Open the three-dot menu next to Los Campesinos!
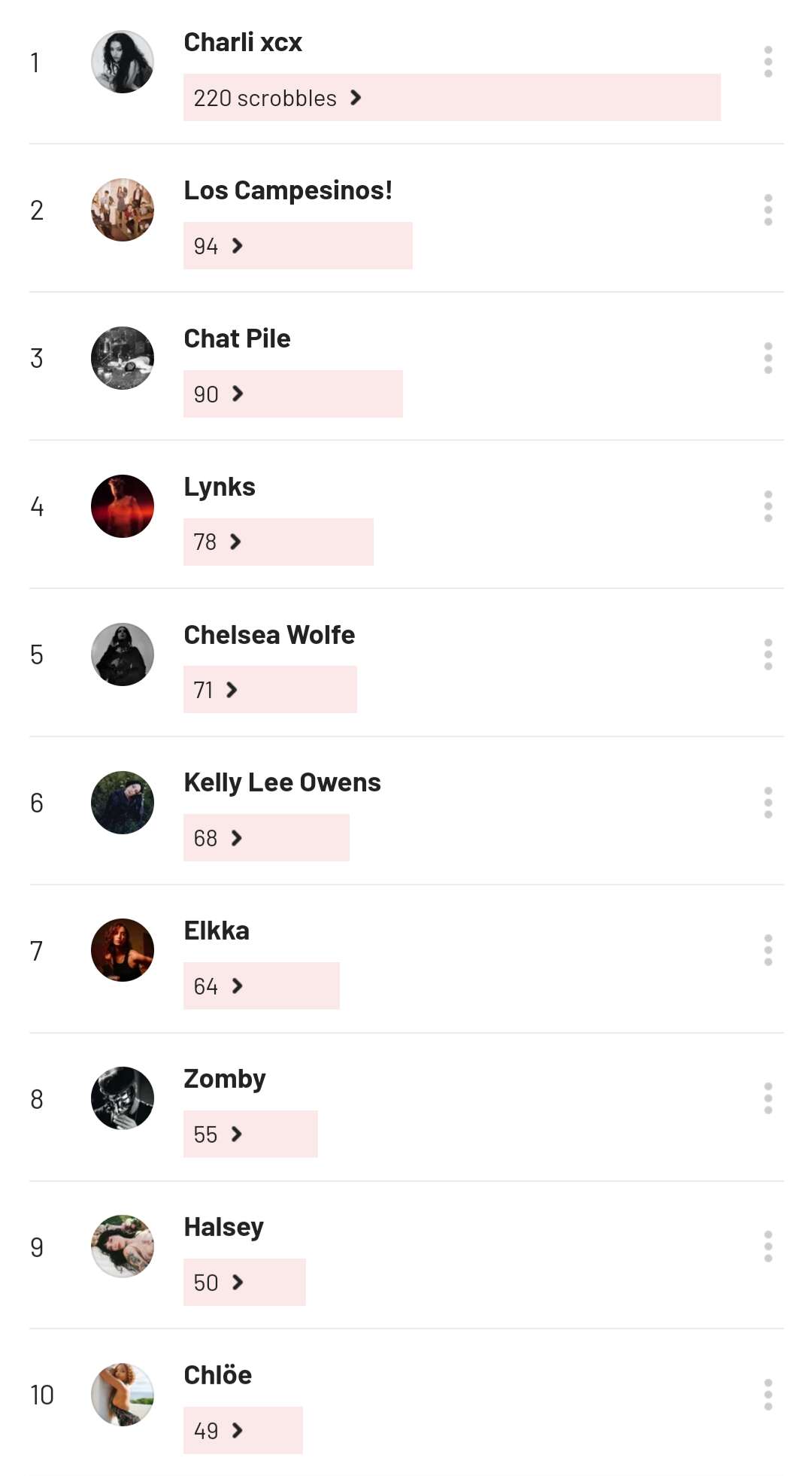Image resolution: width=812 pixels, height=1476 pixels. (x=768, y=210)
